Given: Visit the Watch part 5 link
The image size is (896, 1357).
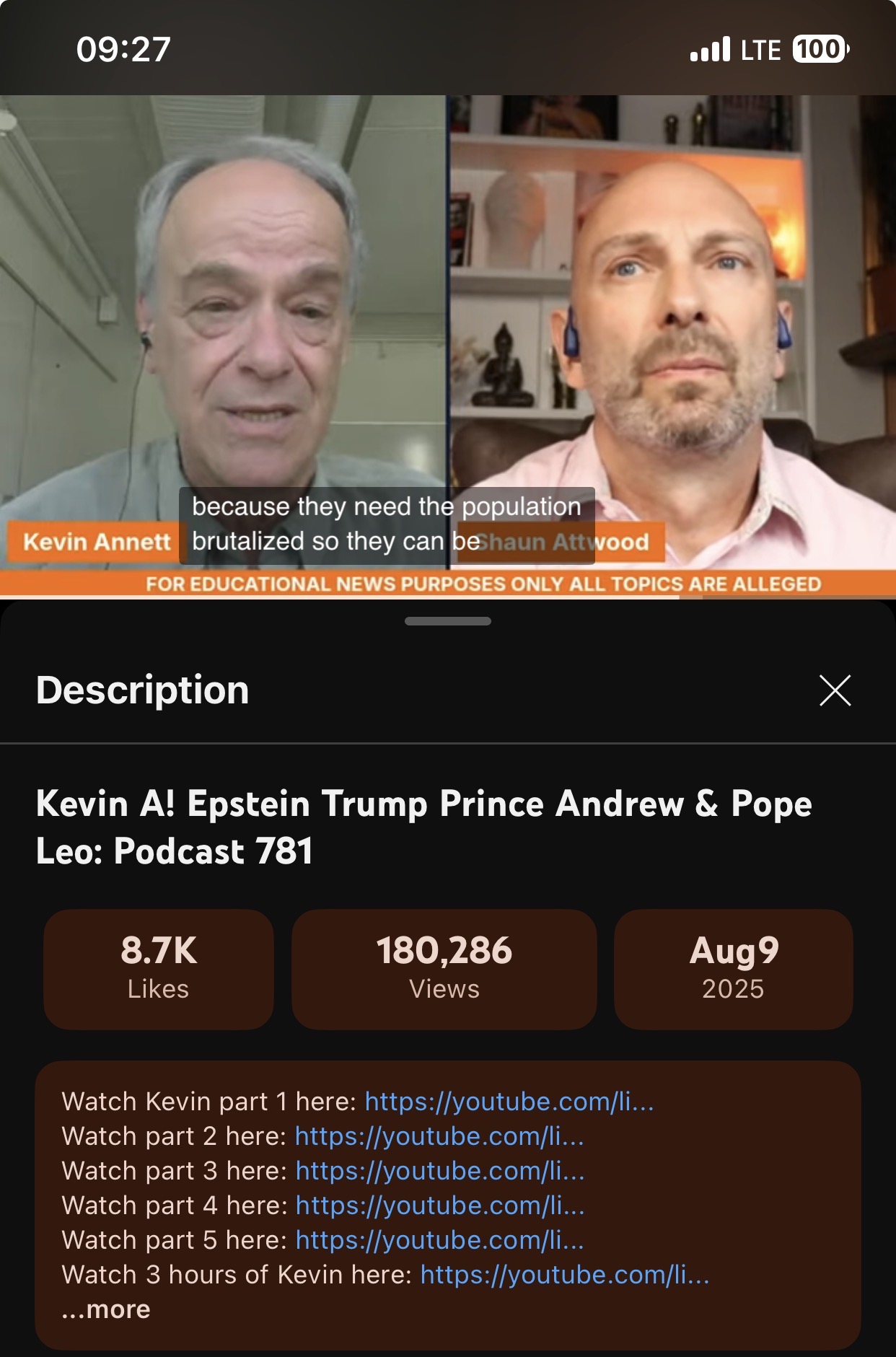Looking at the screenshot, I should point(439,1240).
